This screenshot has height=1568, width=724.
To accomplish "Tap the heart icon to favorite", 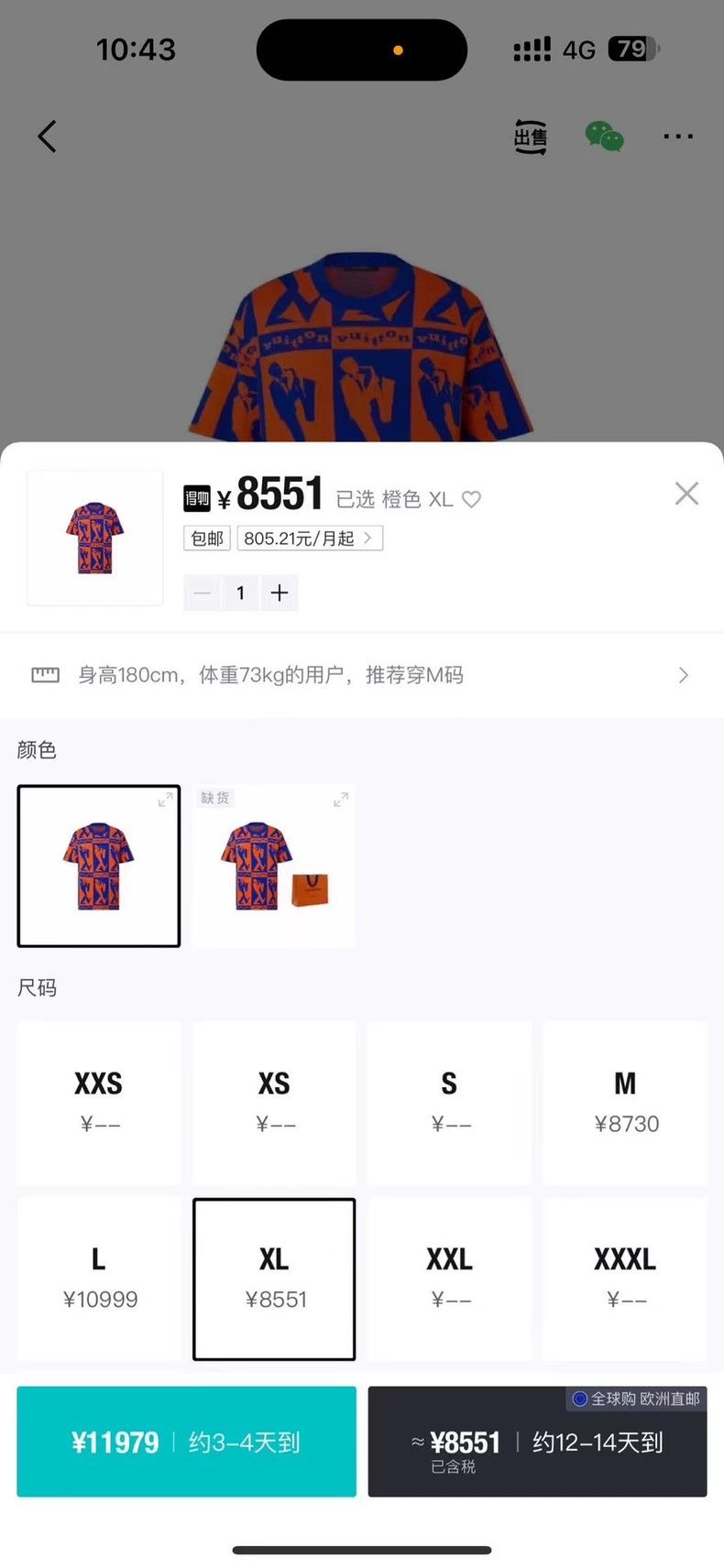I will click(471, 499).
